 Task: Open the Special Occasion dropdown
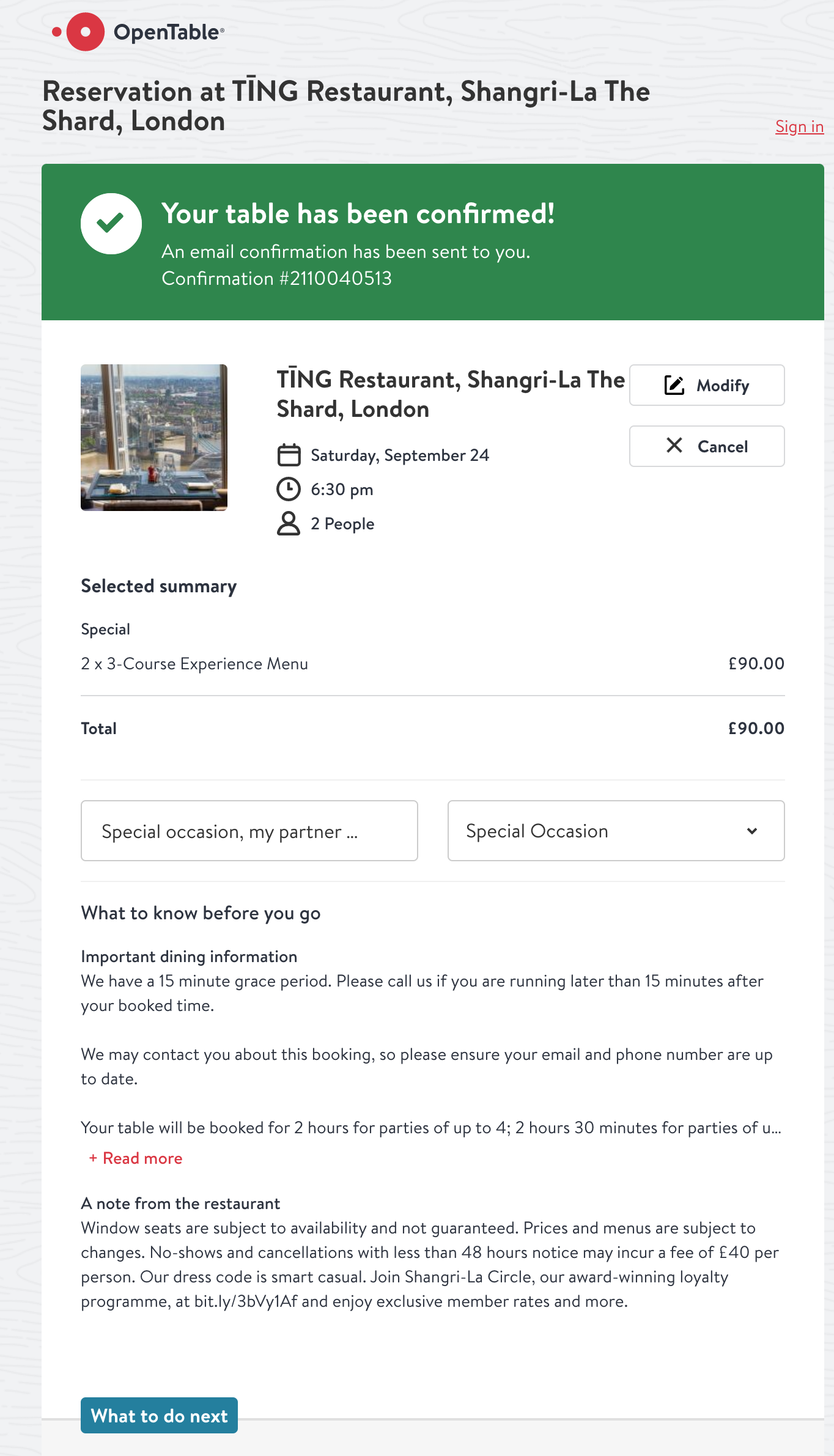(x=616, y=831)
